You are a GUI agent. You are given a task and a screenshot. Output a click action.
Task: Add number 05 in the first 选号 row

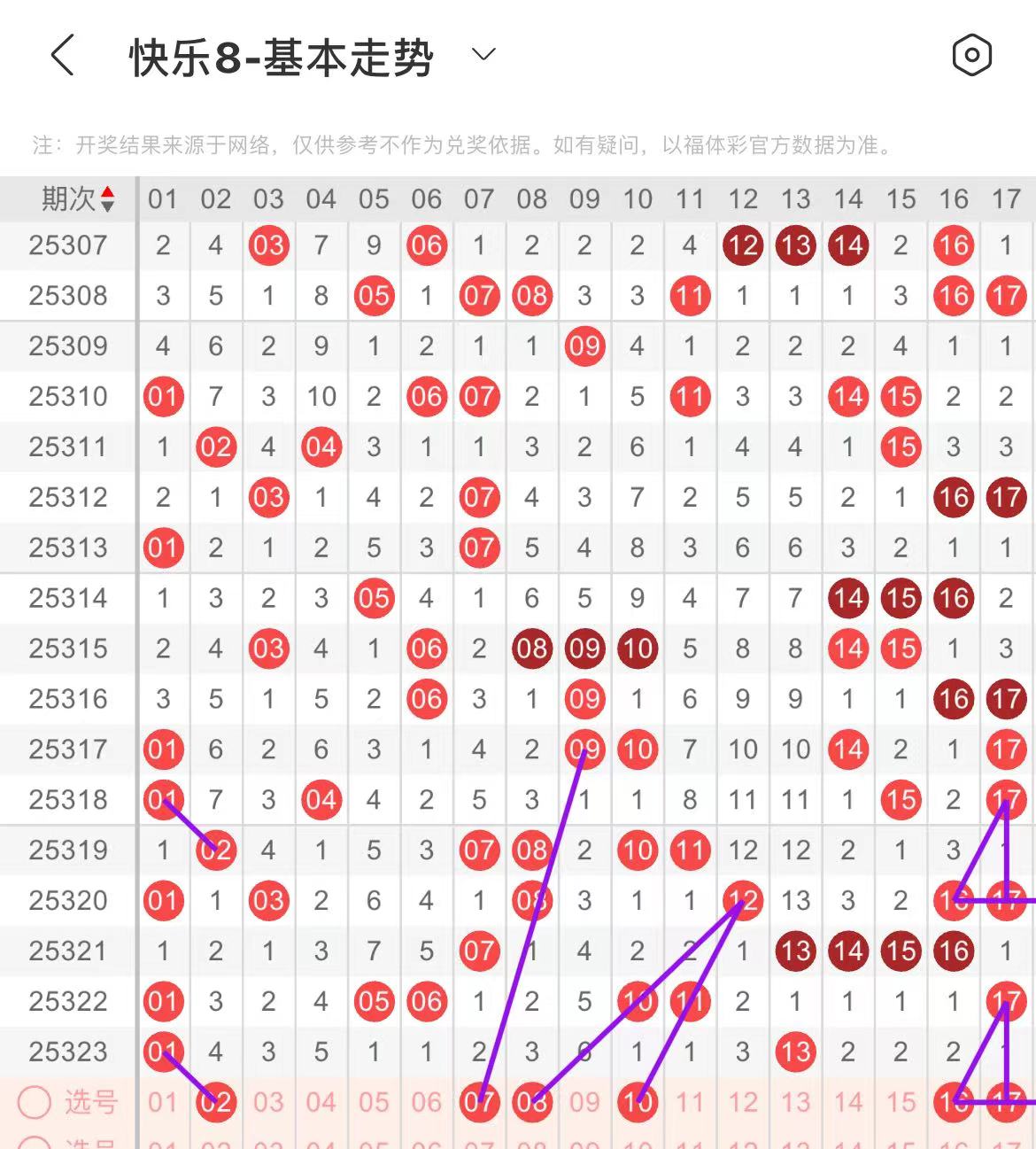tap(374, 1103)
